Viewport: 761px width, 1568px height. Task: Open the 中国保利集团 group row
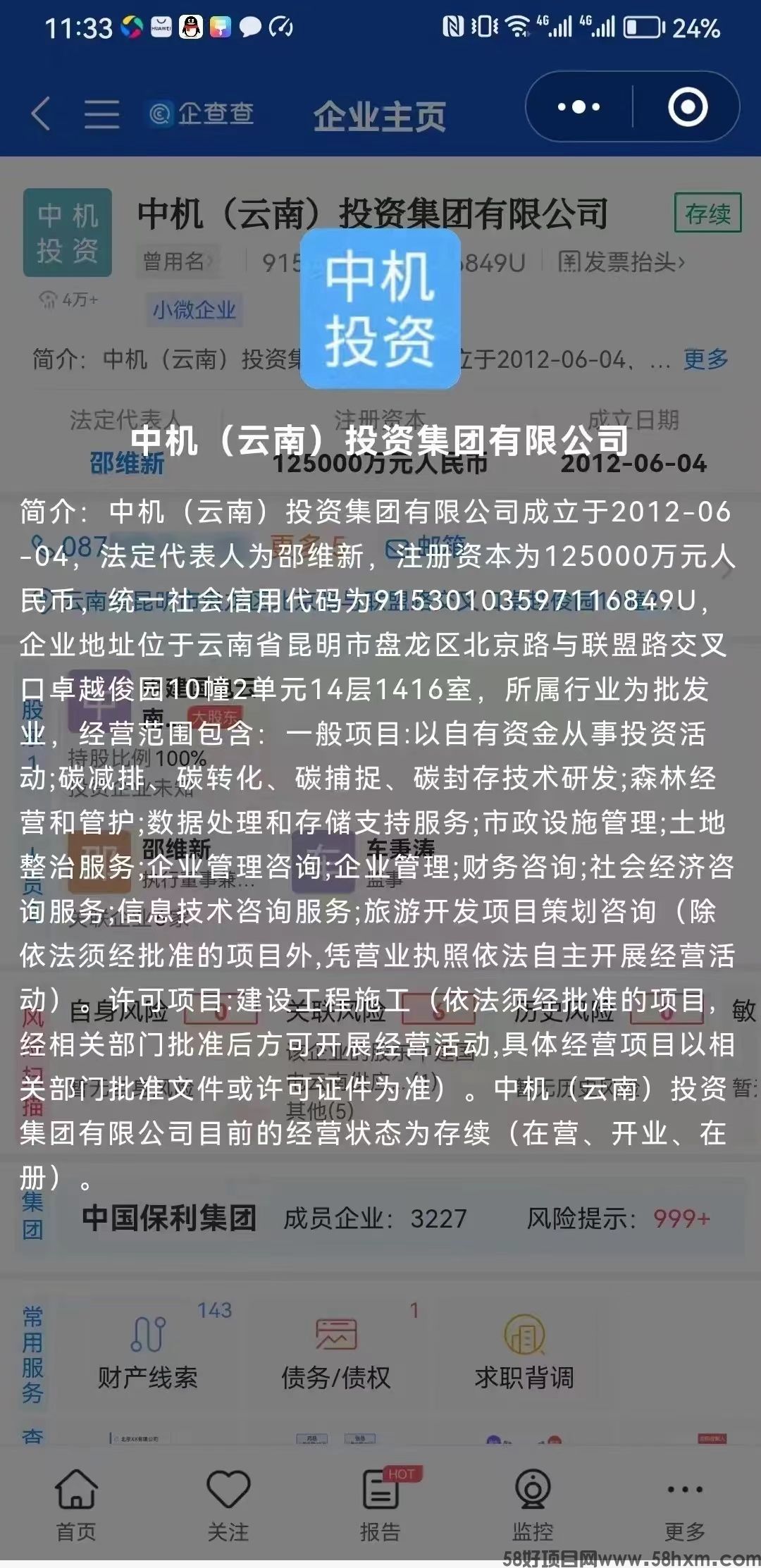click(169, 1218)
